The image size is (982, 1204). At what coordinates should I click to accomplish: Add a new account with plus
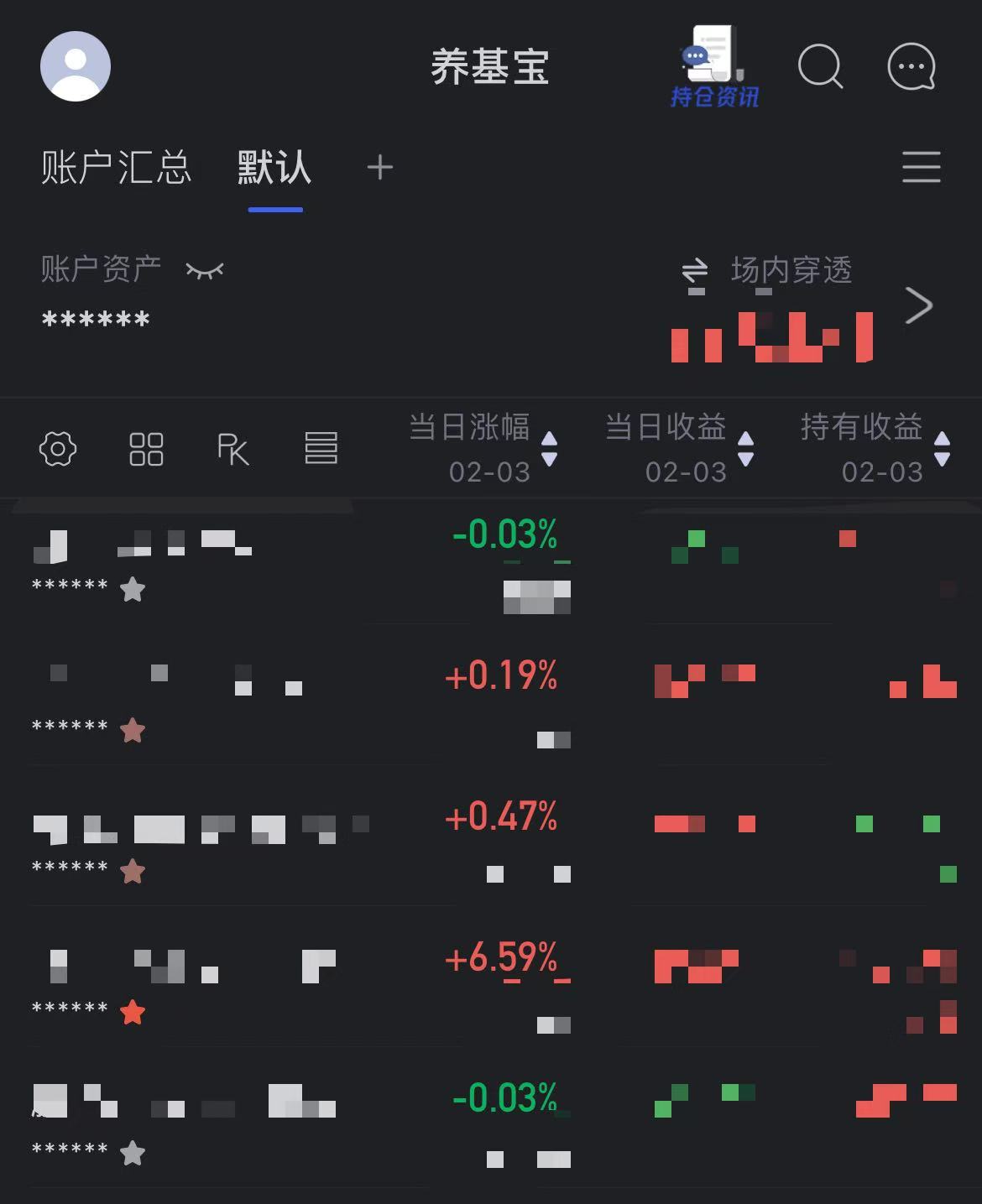click(380, 167)
